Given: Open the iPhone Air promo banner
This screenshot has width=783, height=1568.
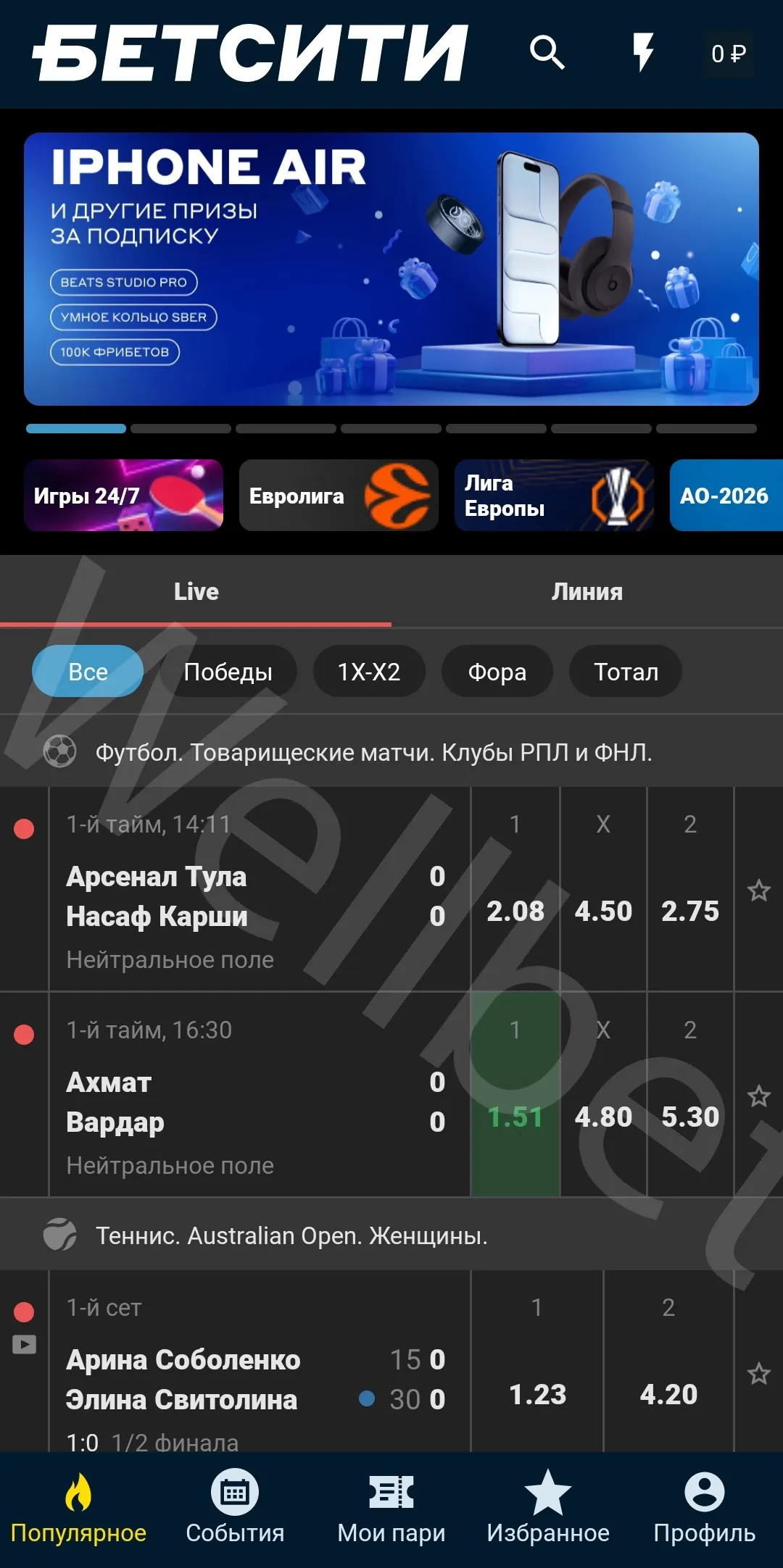Looking at the screenshot, I should (x=391, y=269).
